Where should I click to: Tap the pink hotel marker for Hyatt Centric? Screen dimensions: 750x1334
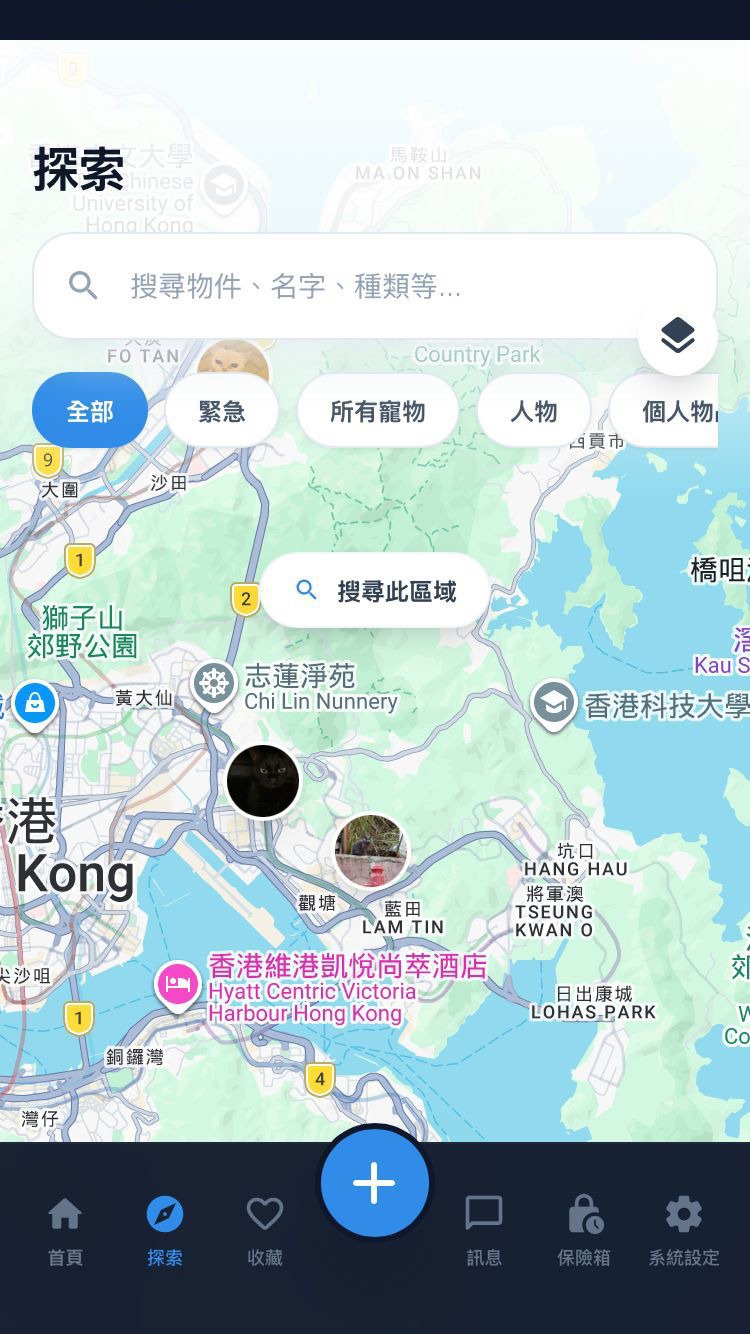click(x=177, y=983)
